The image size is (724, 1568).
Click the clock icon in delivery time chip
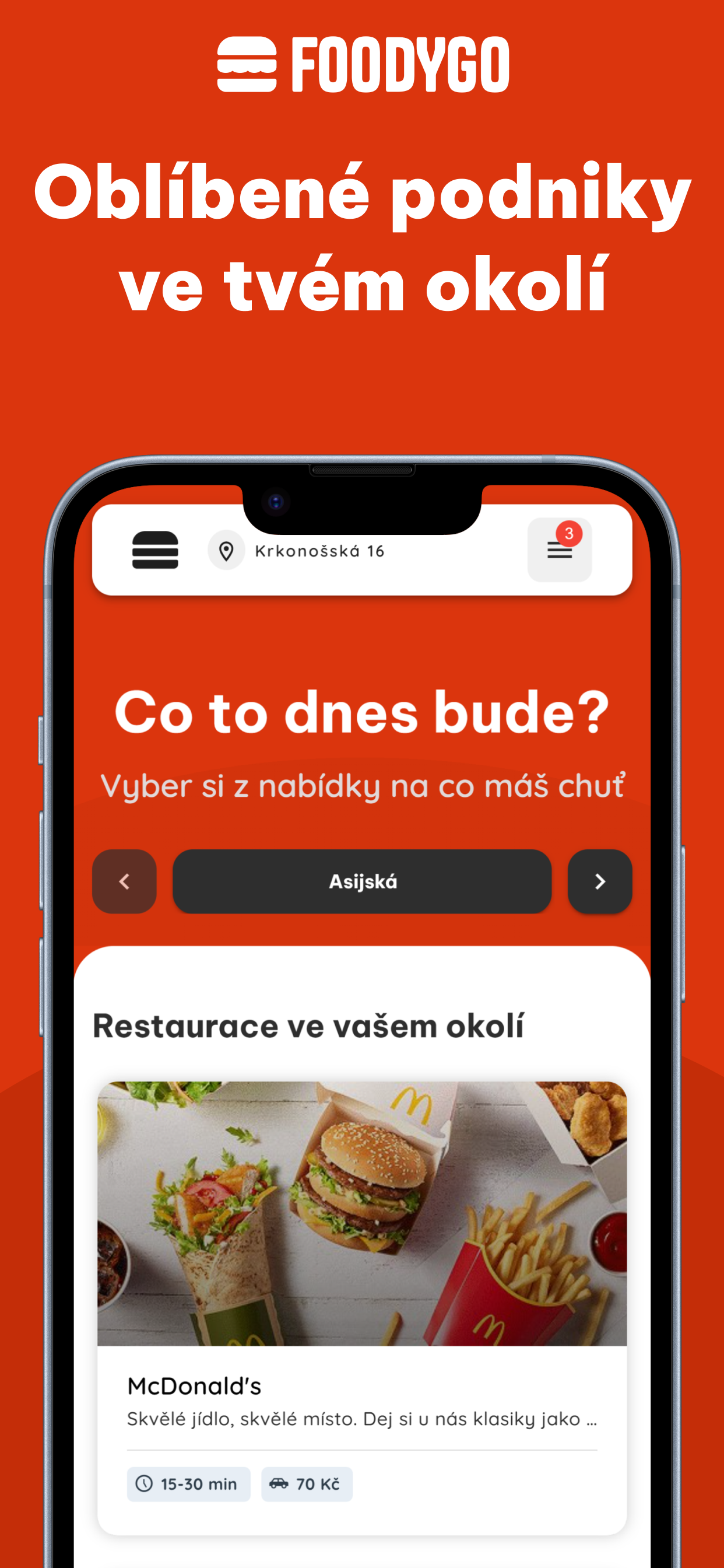145,1484
